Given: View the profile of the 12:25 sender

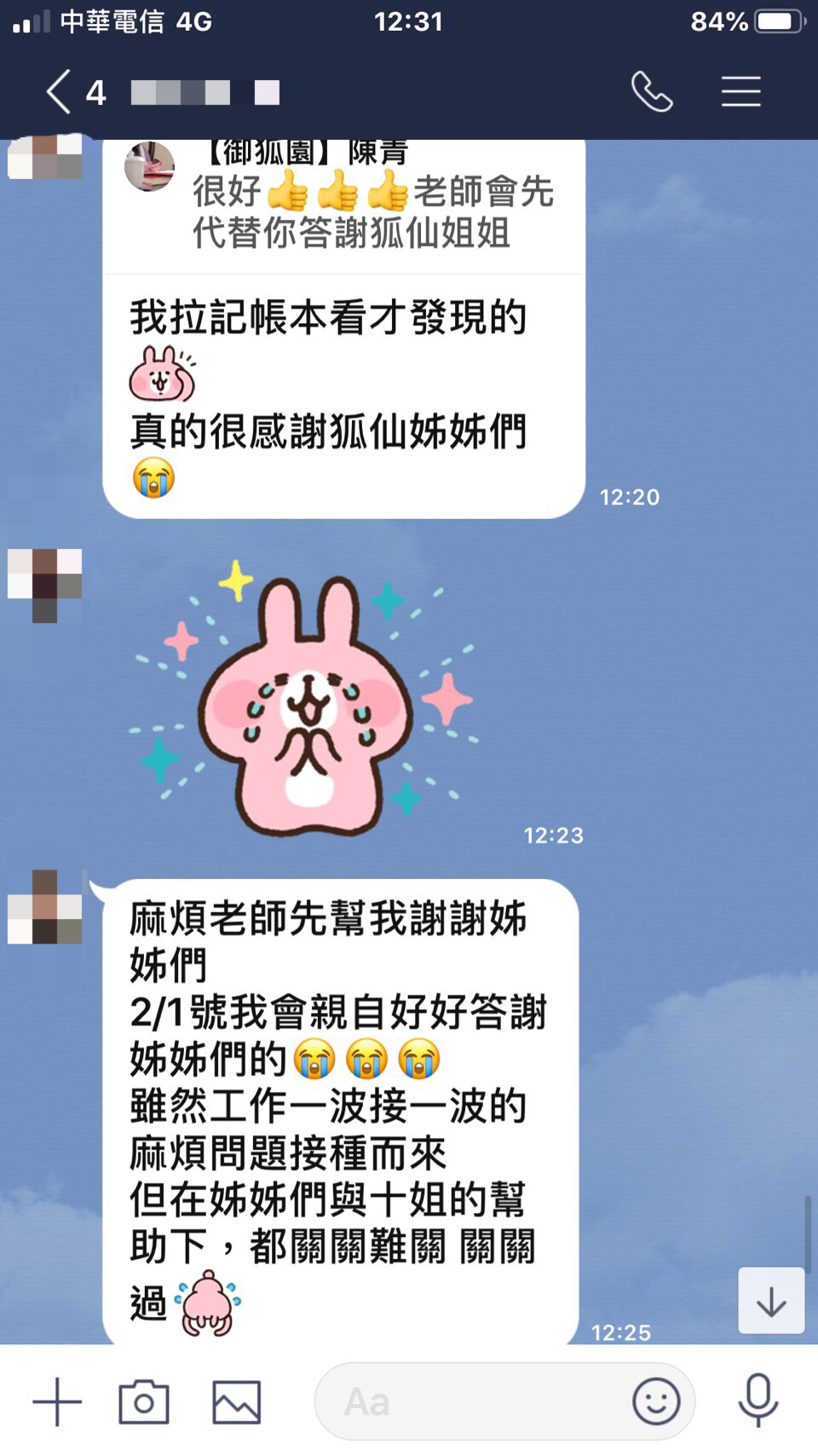Looking at the screenshot, I should (x=45, y=907).
